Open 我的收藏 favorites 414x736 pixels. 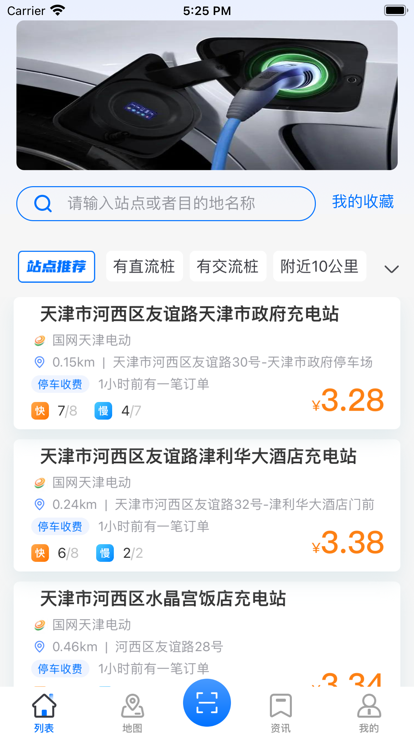(x=363, y=202)
